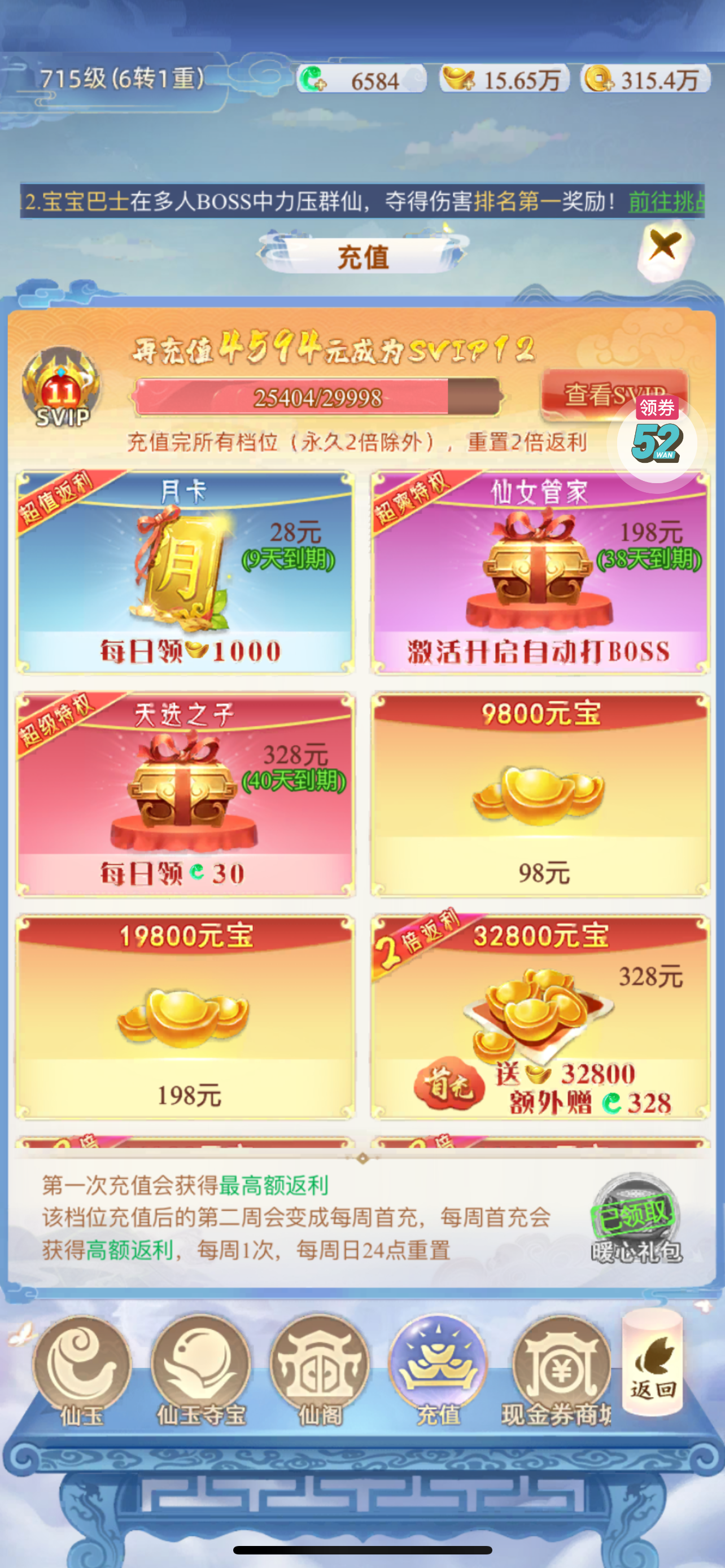Buy the 19800元宝 pack for 198元
The height and width of the screenshot is (1568, 725).
coord(185,1017)
